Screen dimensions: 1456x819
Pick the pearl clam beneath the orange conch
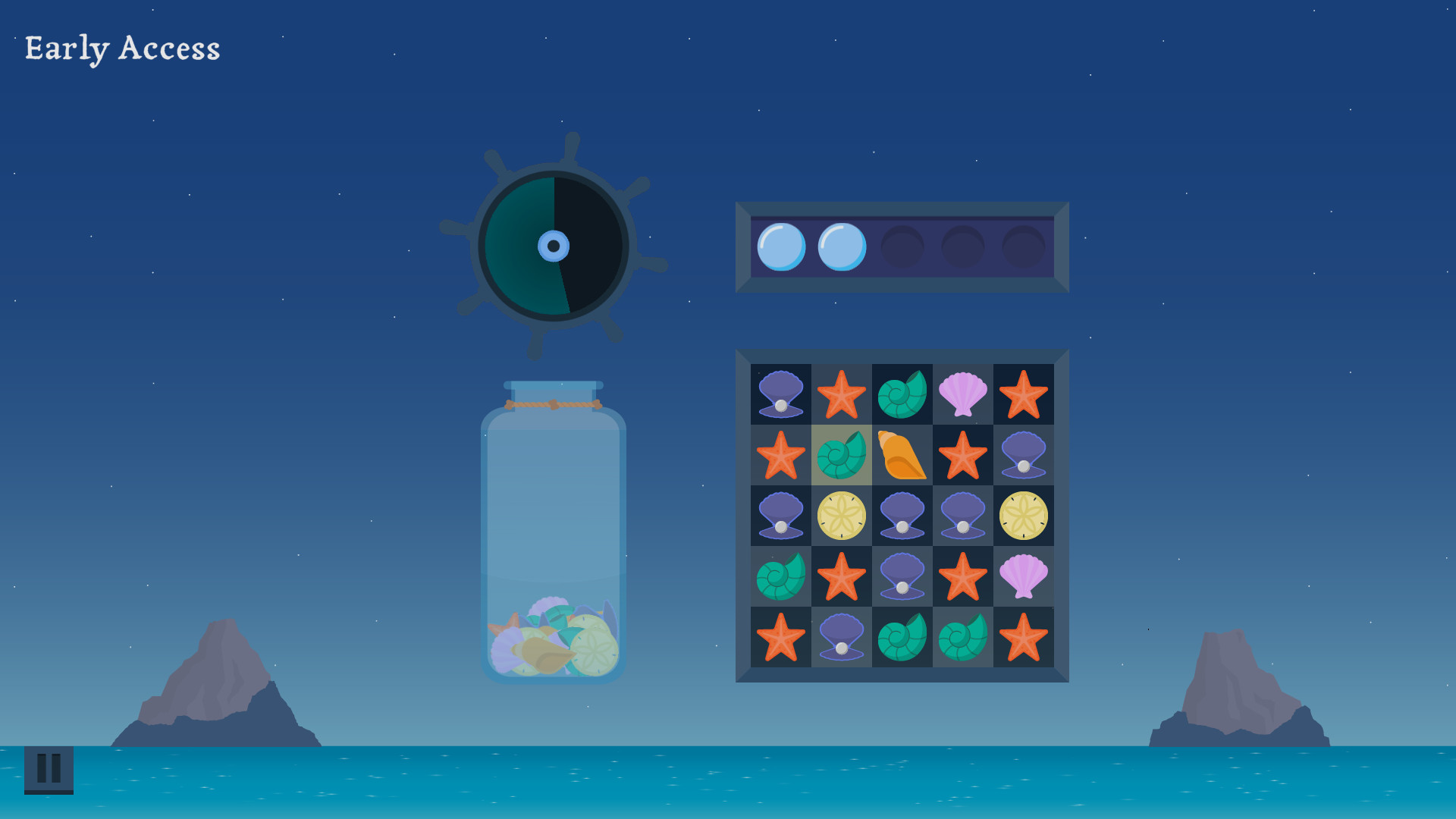pyautogui.click(x=902, y=516)
